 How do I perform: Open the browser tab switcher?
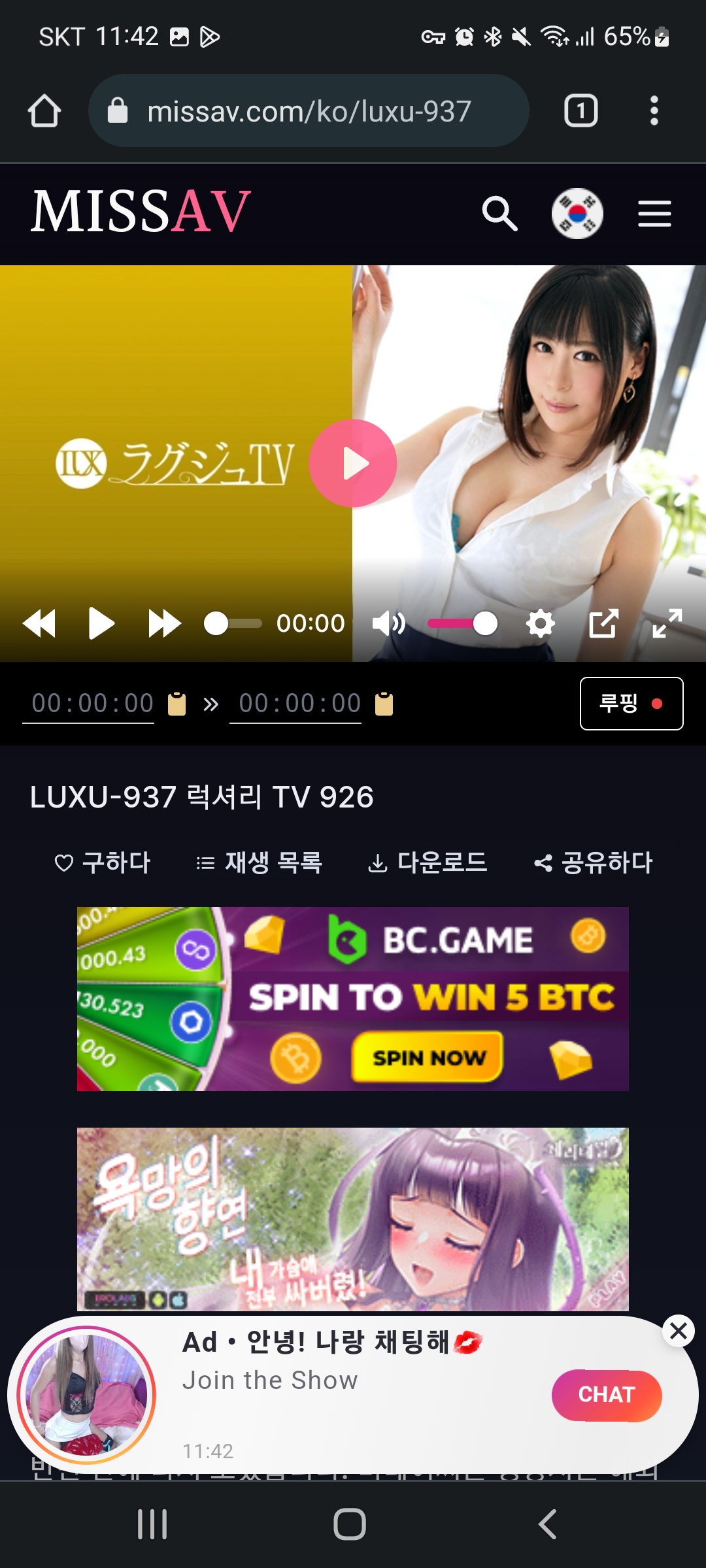click(x=580, y=111)
